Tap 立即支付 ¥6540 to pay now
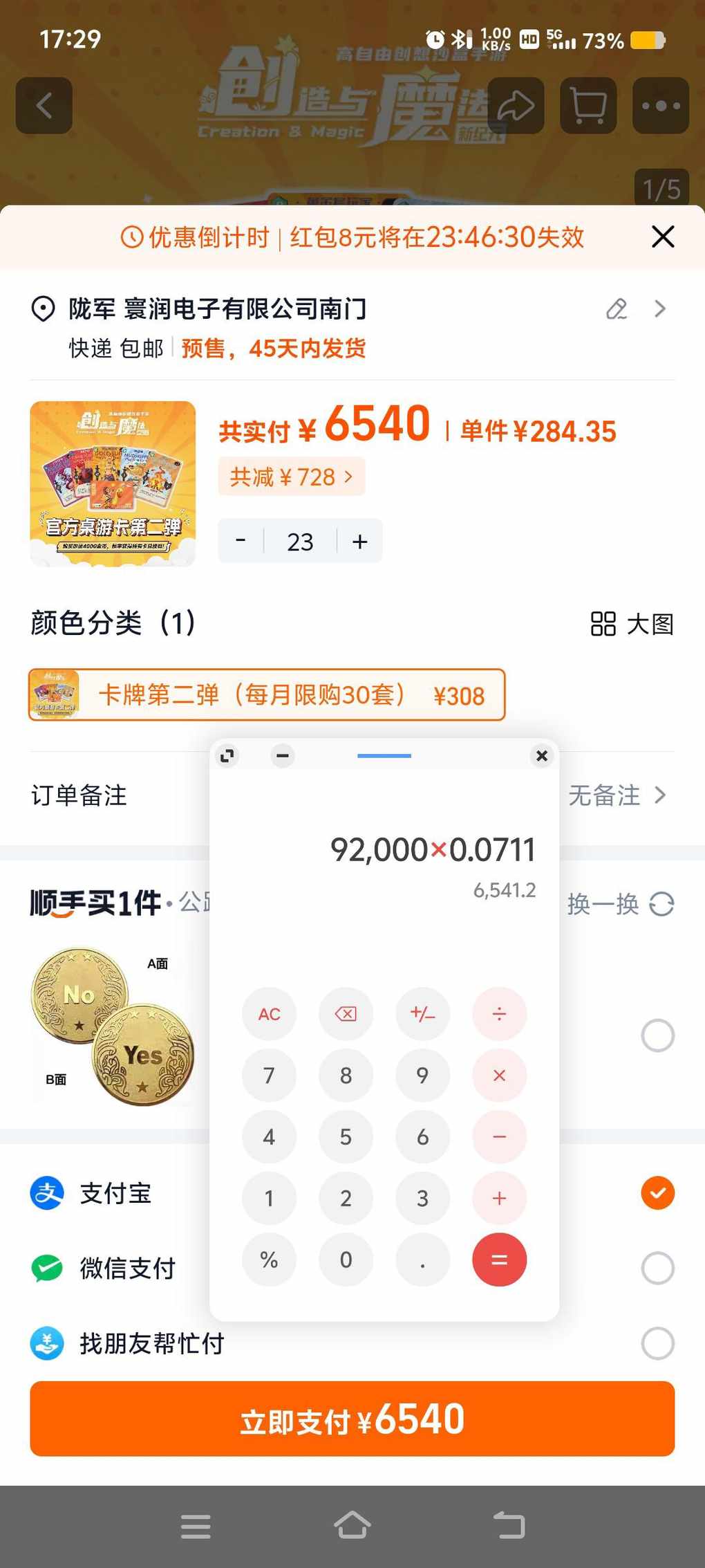705x1568 pixels. [352, 1419]
